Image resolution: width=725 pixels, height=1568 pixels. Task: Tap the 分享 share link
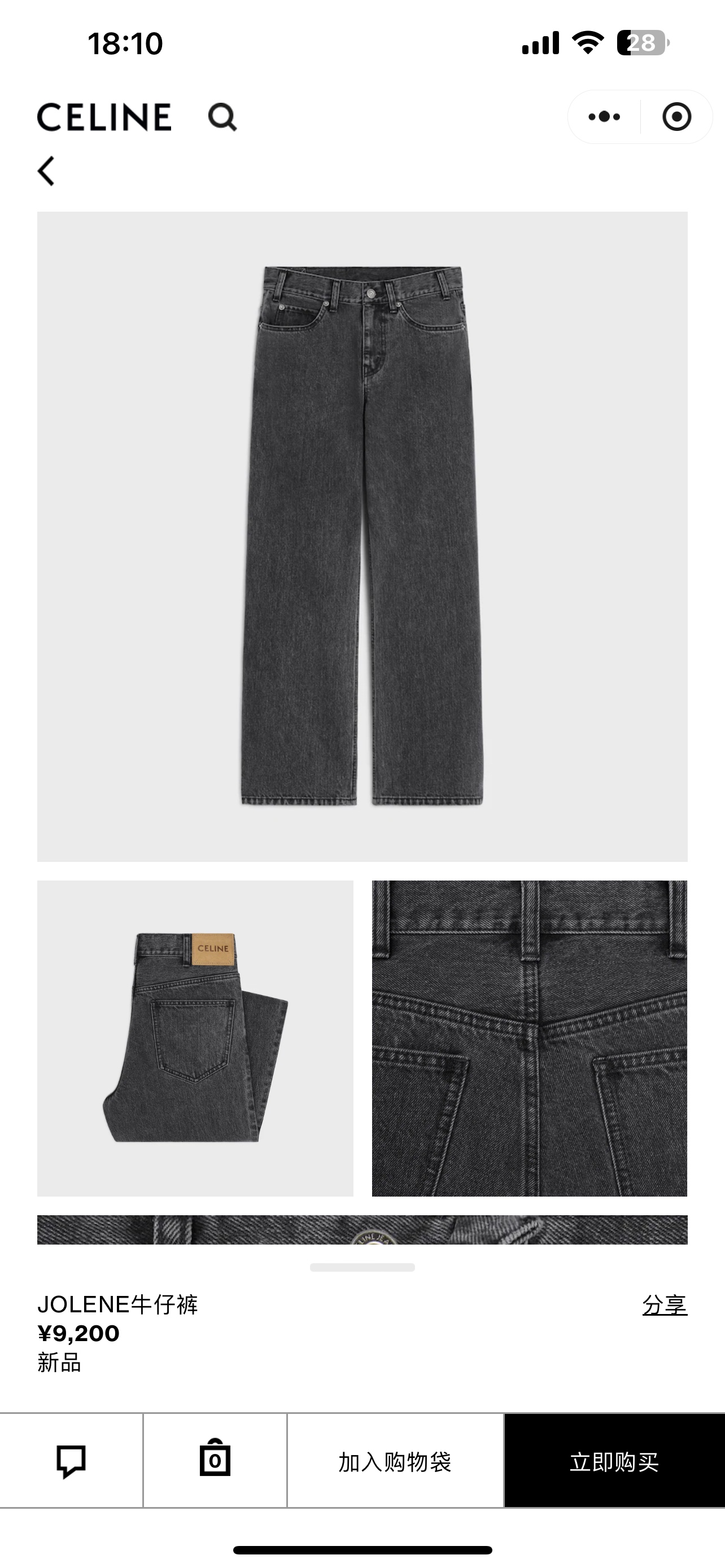[664, 1305]
